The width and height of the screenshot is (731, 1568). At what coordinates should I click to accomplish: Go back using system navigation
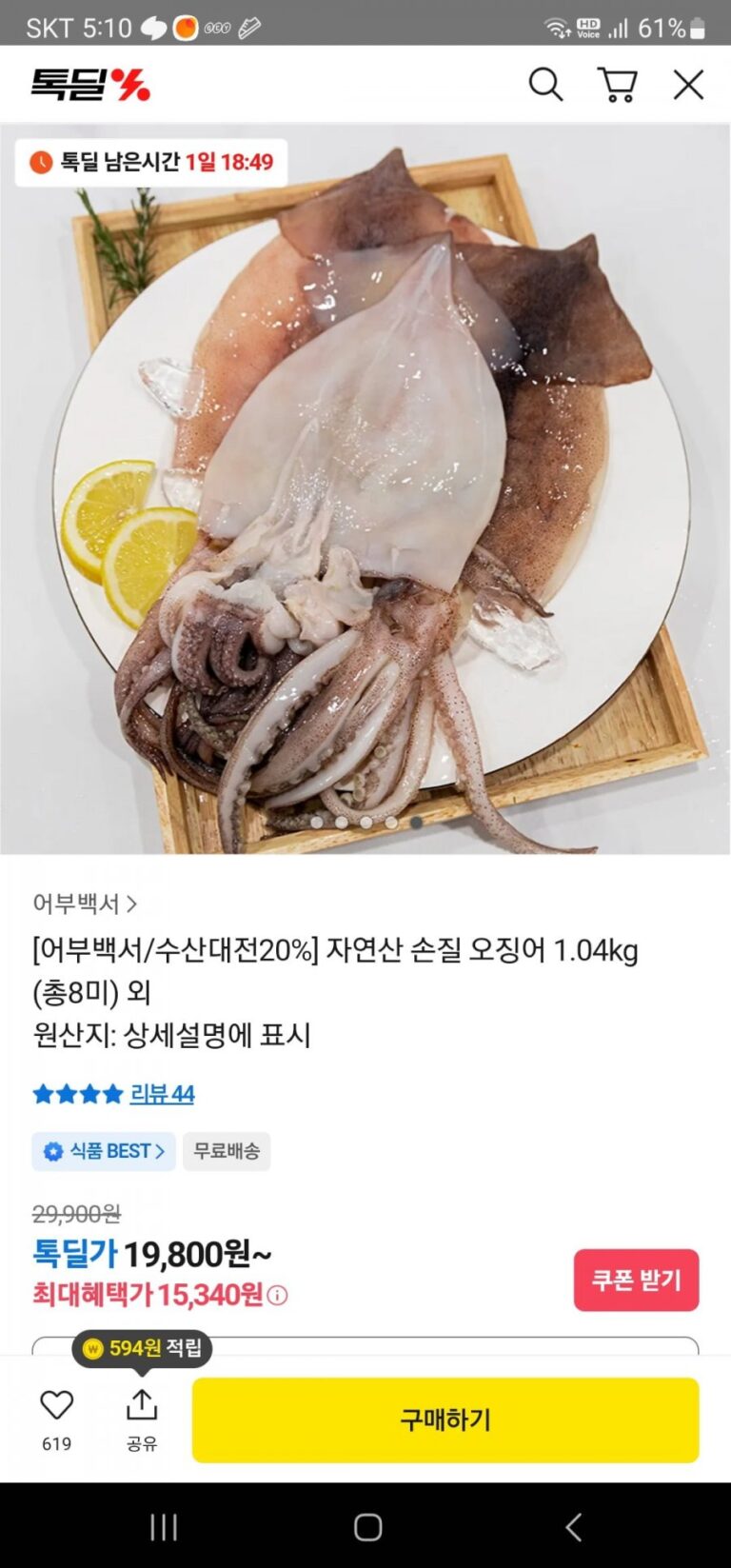(x=573, y=1527)
